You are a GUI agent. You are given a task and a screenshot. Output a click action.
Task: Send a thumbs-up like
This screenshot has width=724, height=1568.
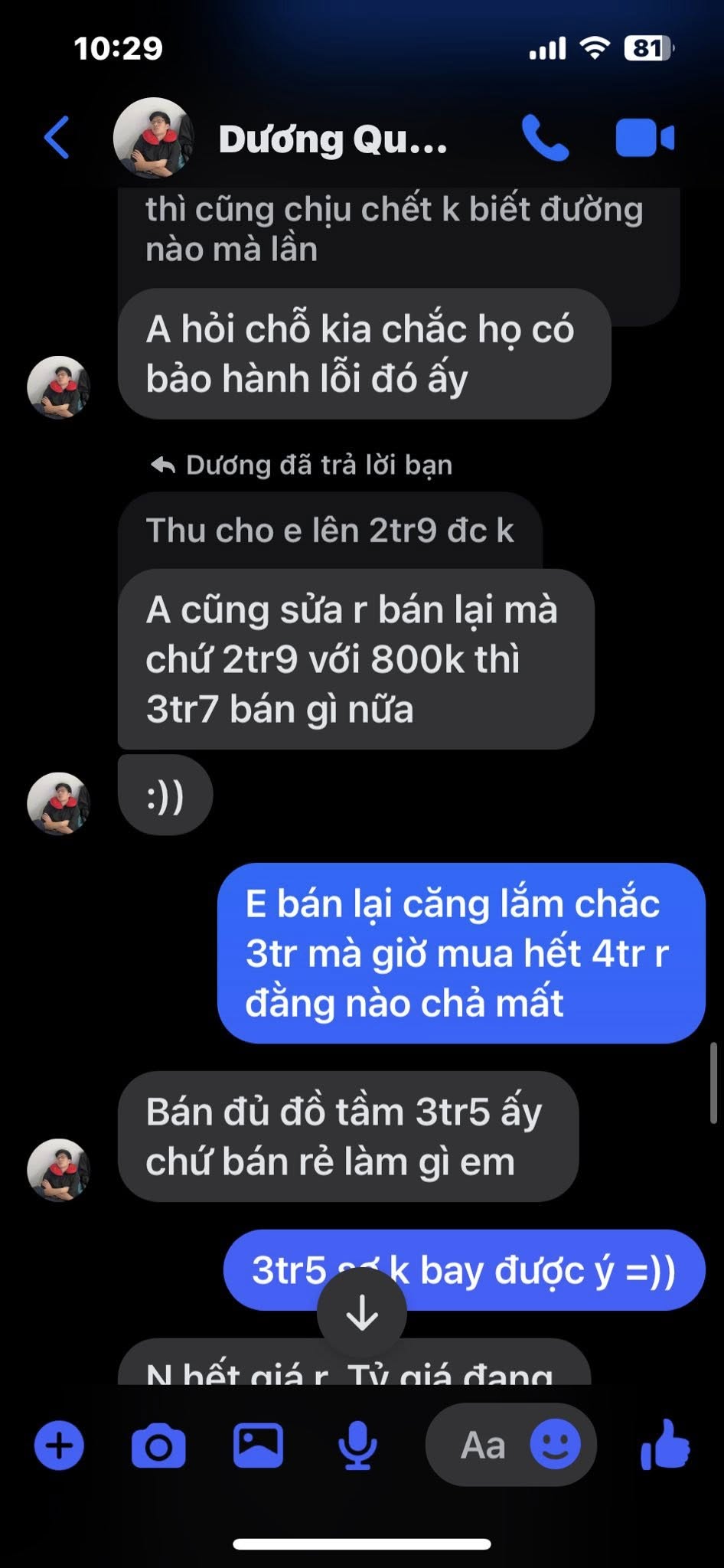665,1445
